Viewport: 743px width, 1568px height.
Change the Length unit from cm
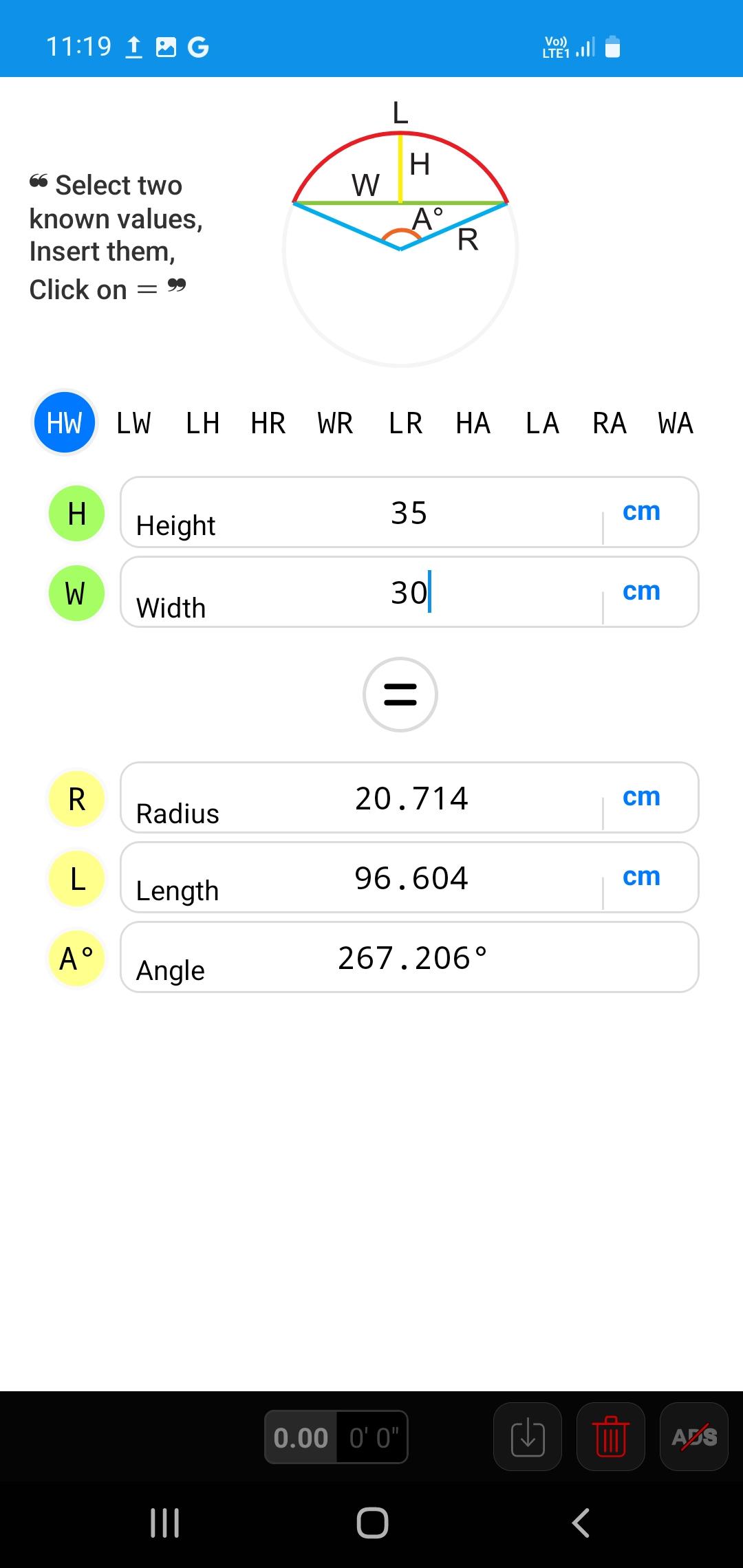(641, 877)
